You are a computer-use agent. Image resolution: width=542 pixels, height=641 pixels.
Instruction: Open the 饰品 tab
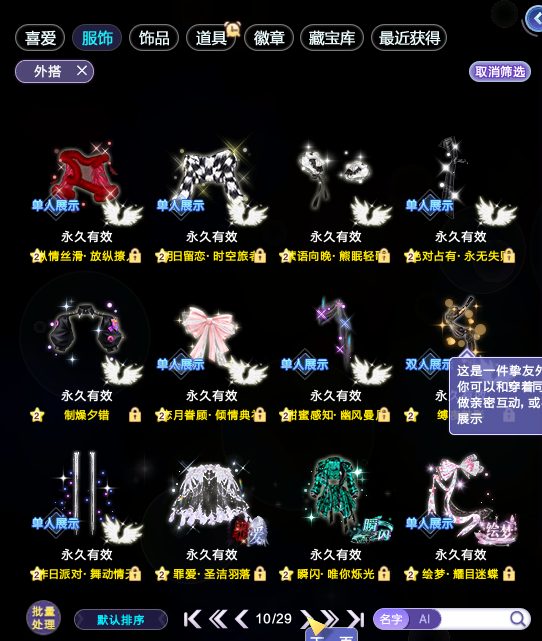(x=154, y=38)
